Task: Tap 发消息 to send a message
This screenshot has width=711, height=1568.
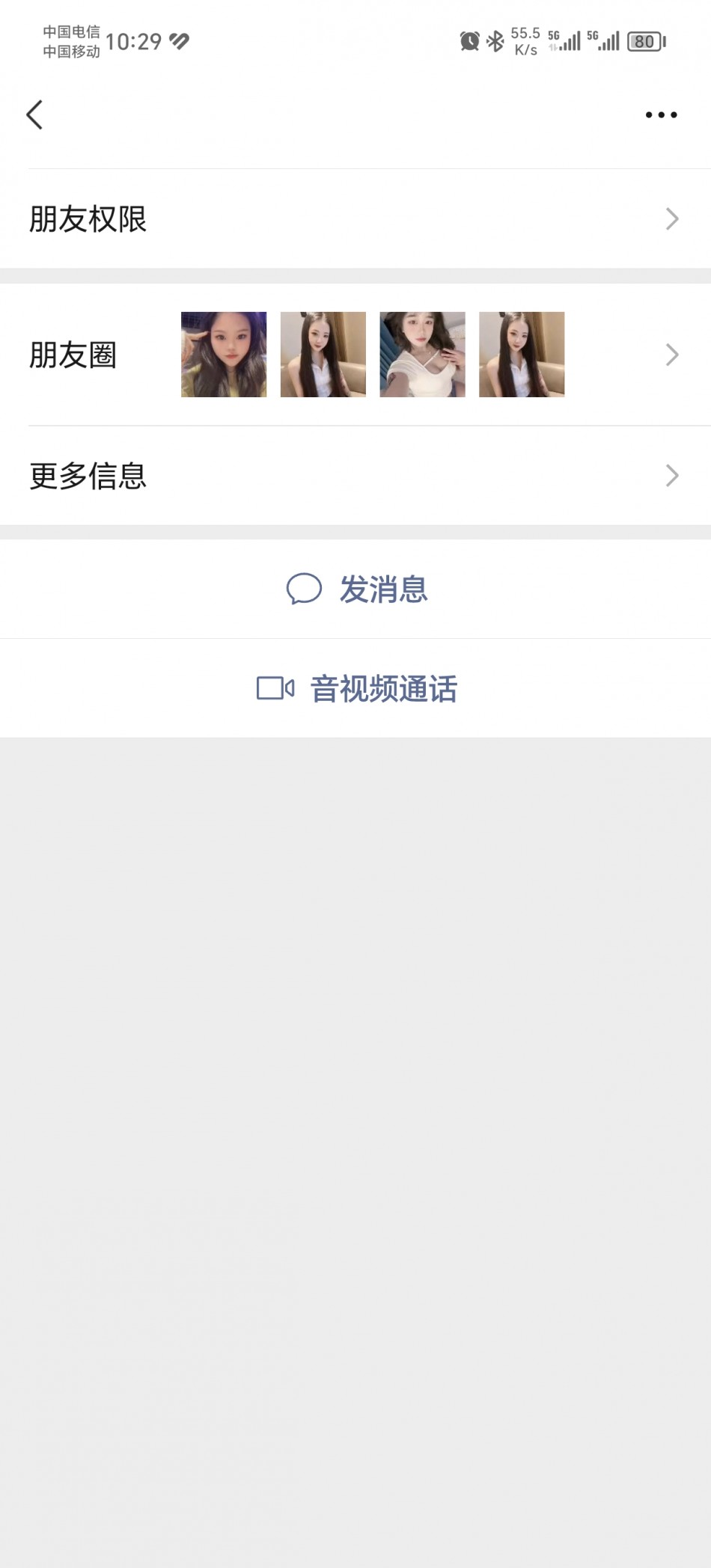Action: [x=355, y=589]
